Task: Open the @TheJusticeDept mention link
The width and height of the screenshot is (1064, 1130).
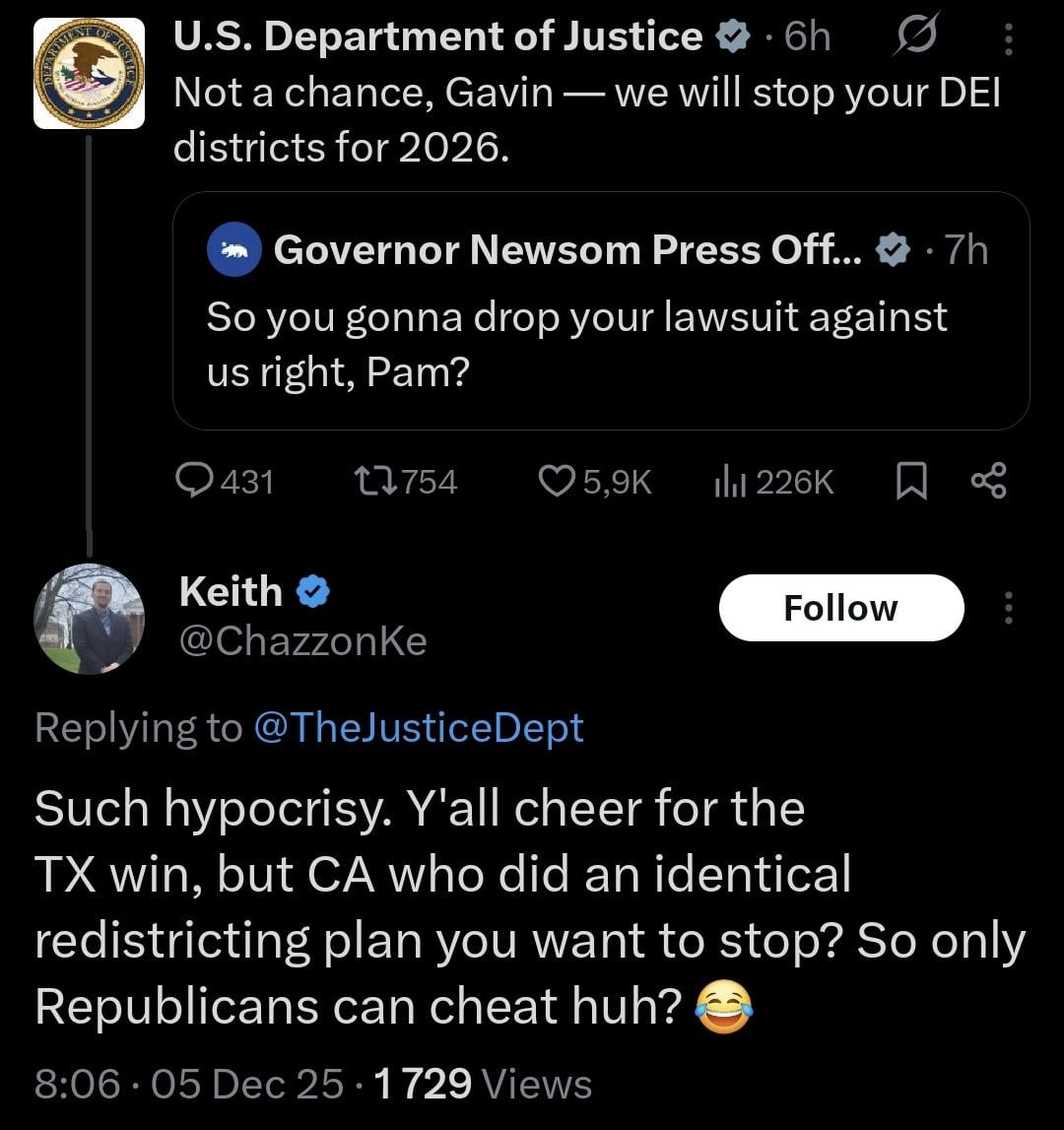Action: pyautogui.click(x=419, y=728)
